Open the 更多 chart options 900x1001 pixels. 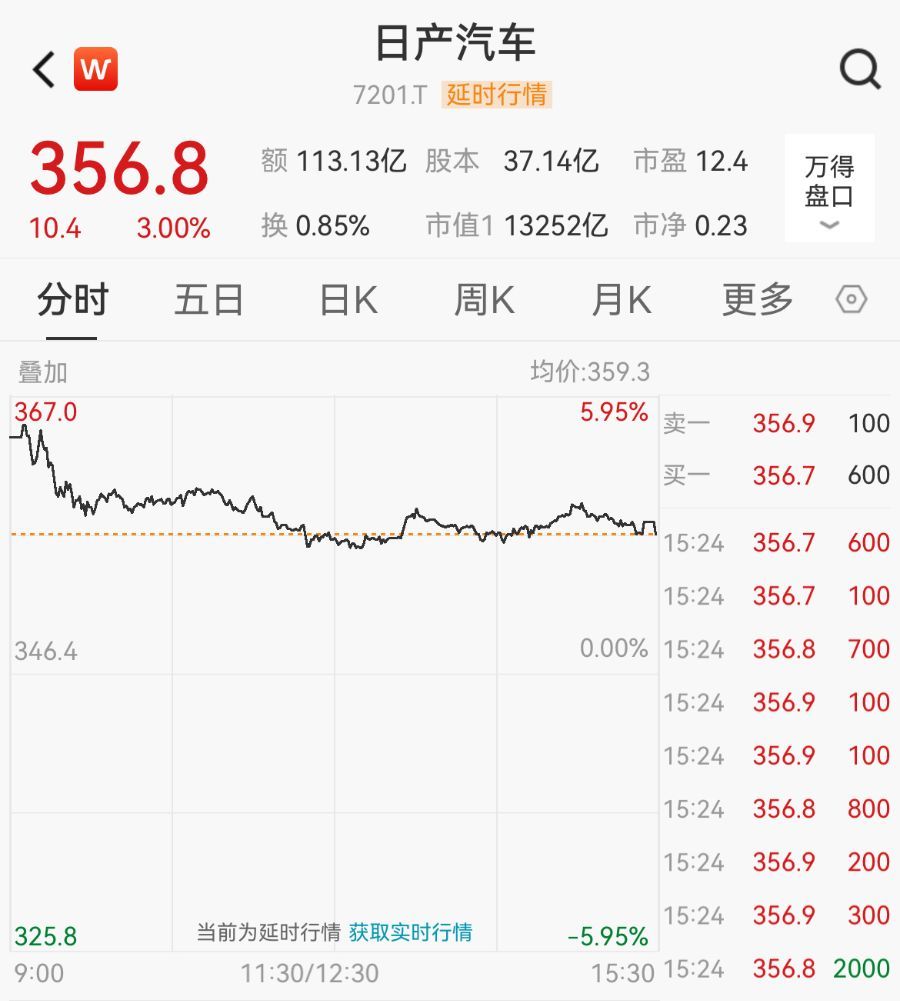click(x=757, y=300)
